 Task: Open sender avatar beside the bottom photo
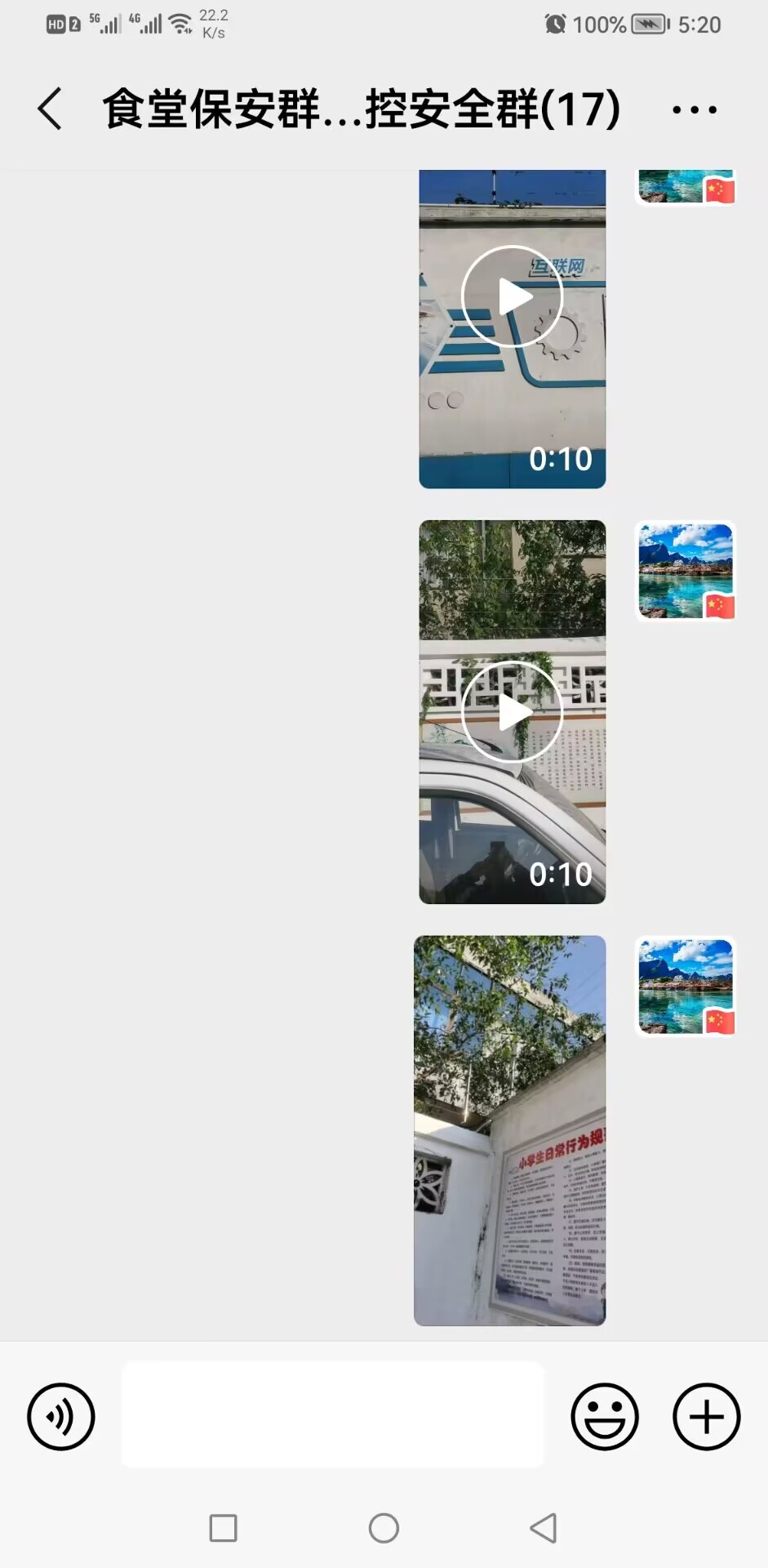(686, 986)
